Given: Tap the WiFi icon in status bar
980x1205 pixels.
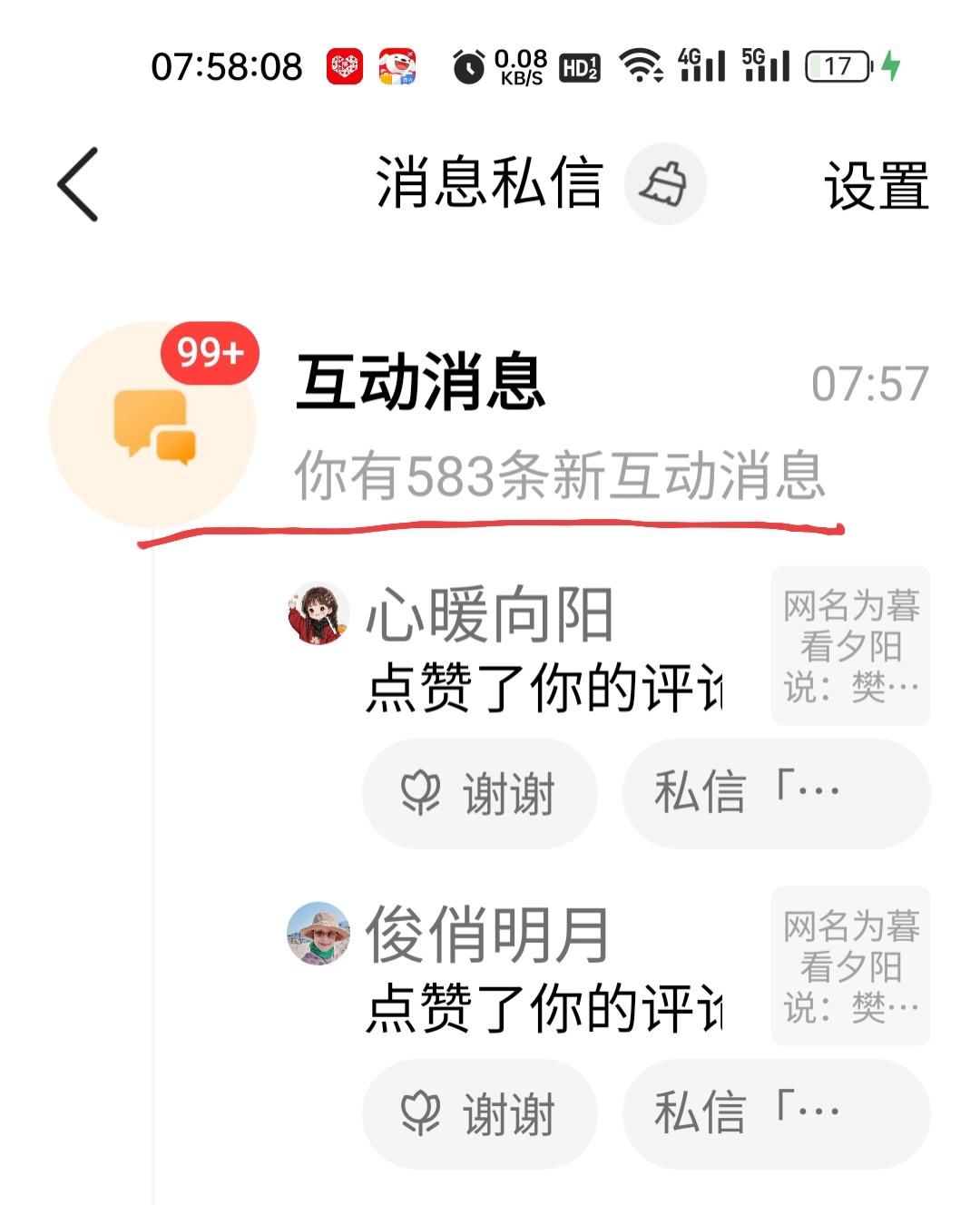Looking at the screenshot, I should point(644,67).
